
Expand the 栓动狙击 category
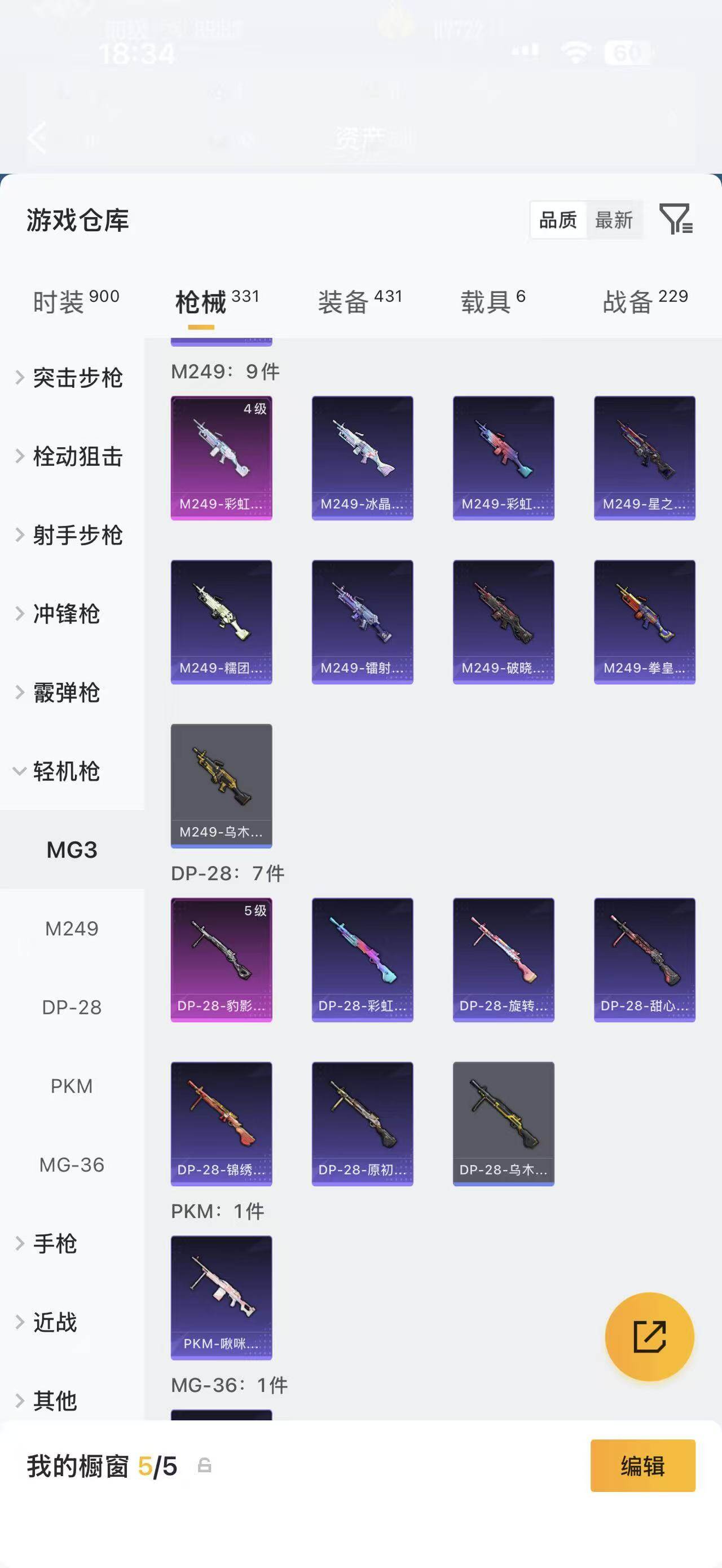click(x=72, y=457)
